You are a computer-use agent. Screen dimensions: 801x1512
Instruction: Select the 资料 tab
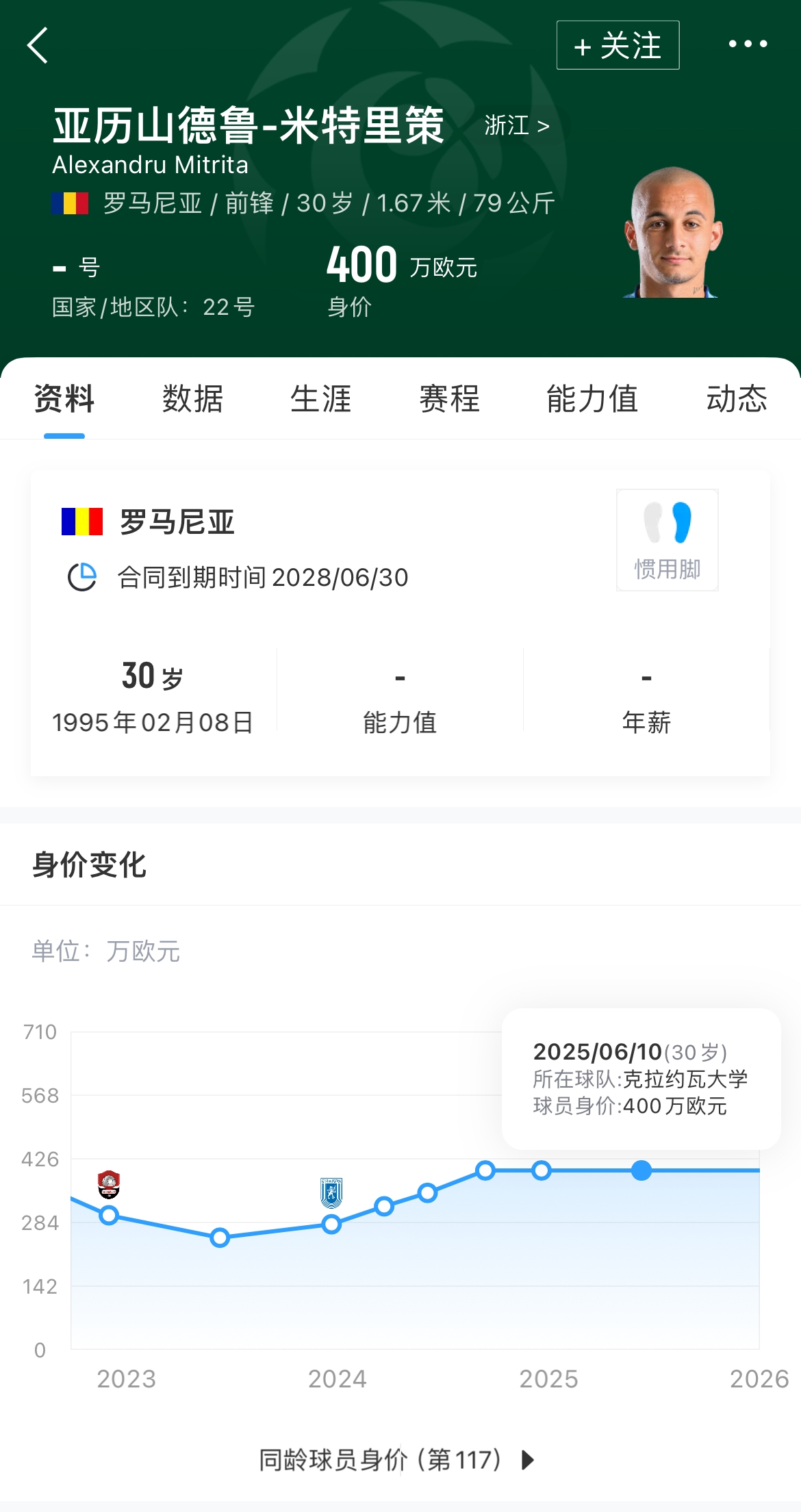coord(64,399)
